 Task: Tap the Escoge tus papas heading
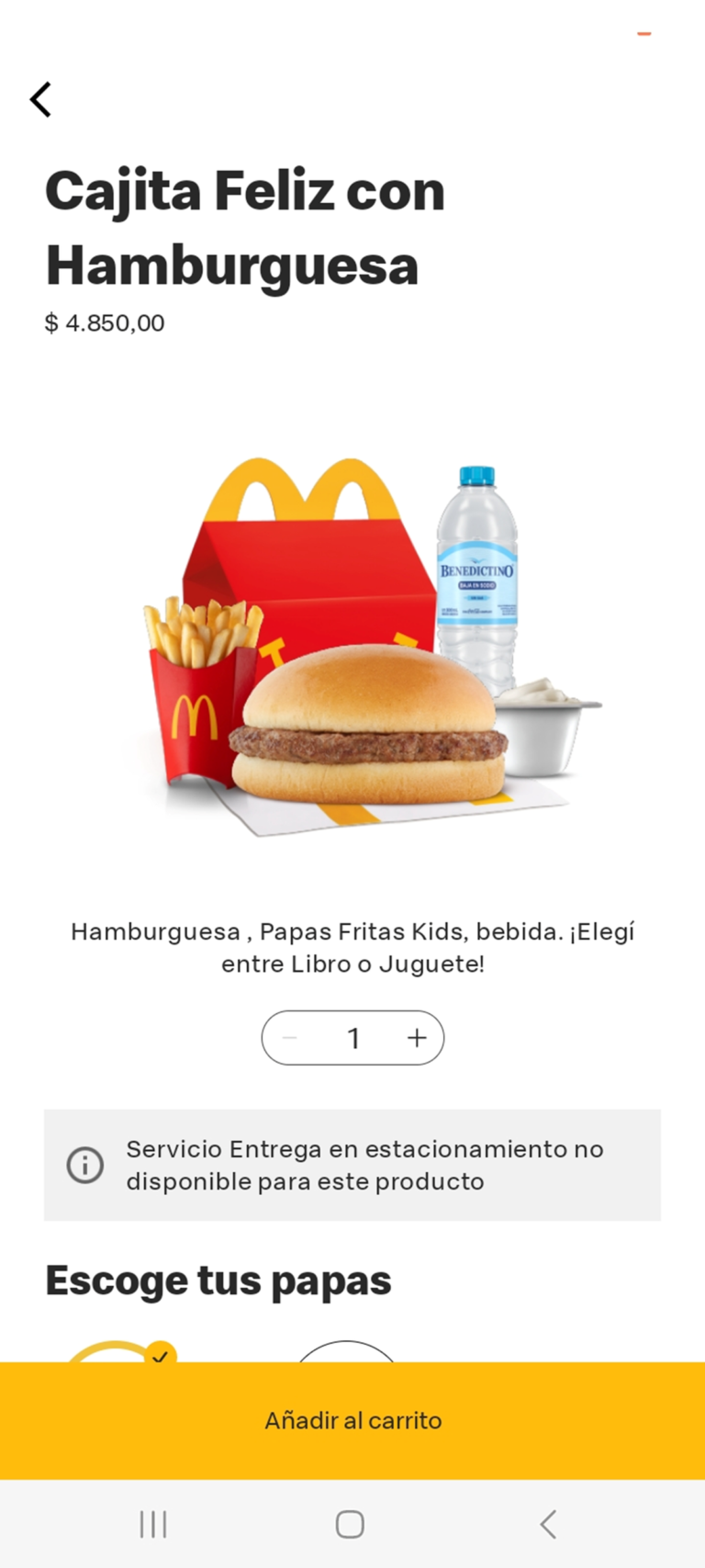click(218, 1280)
